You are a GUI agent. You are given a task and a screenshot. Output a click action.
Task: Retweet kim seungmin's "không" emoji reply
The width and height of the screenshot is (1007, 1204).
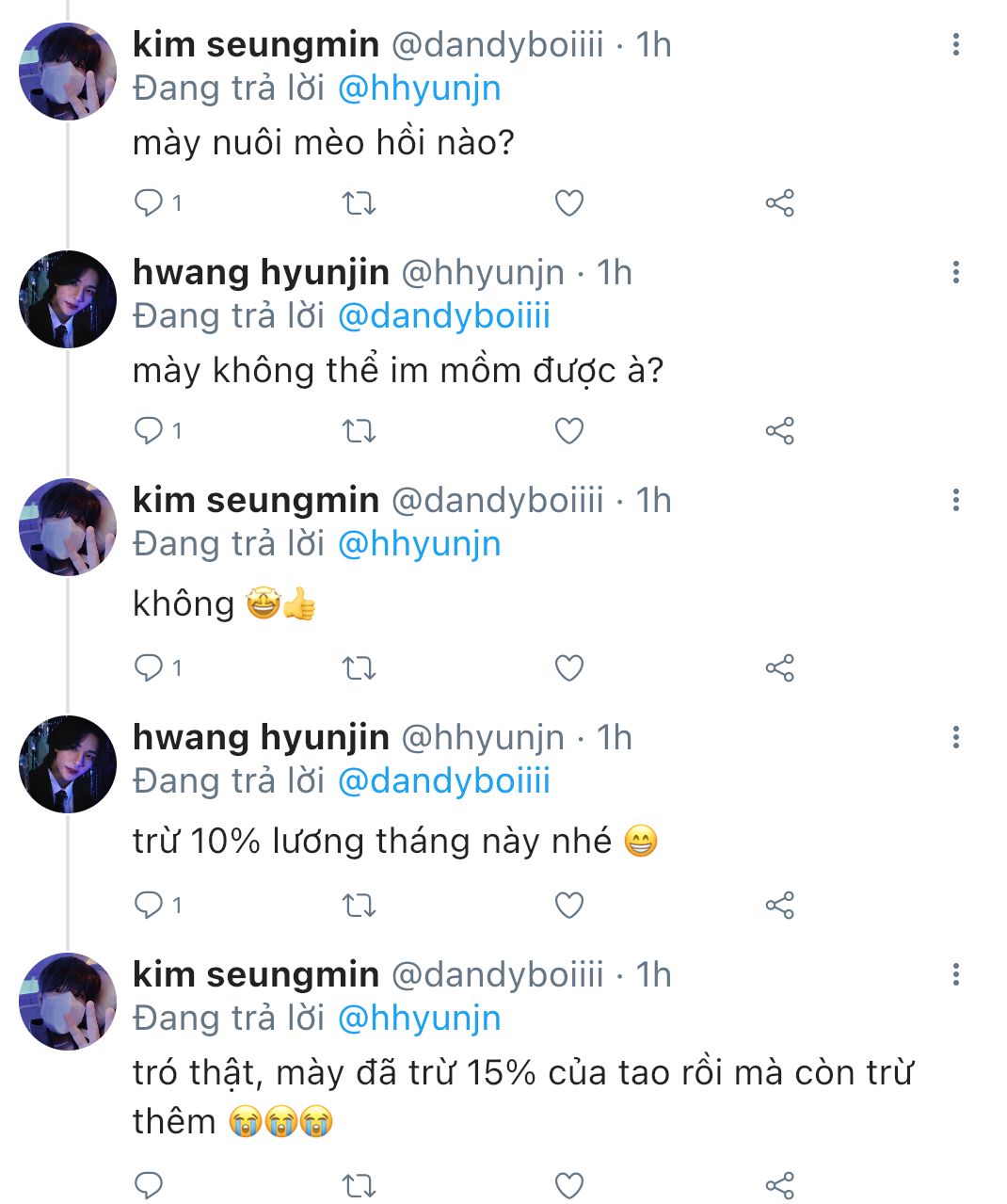tap(359, 667)
